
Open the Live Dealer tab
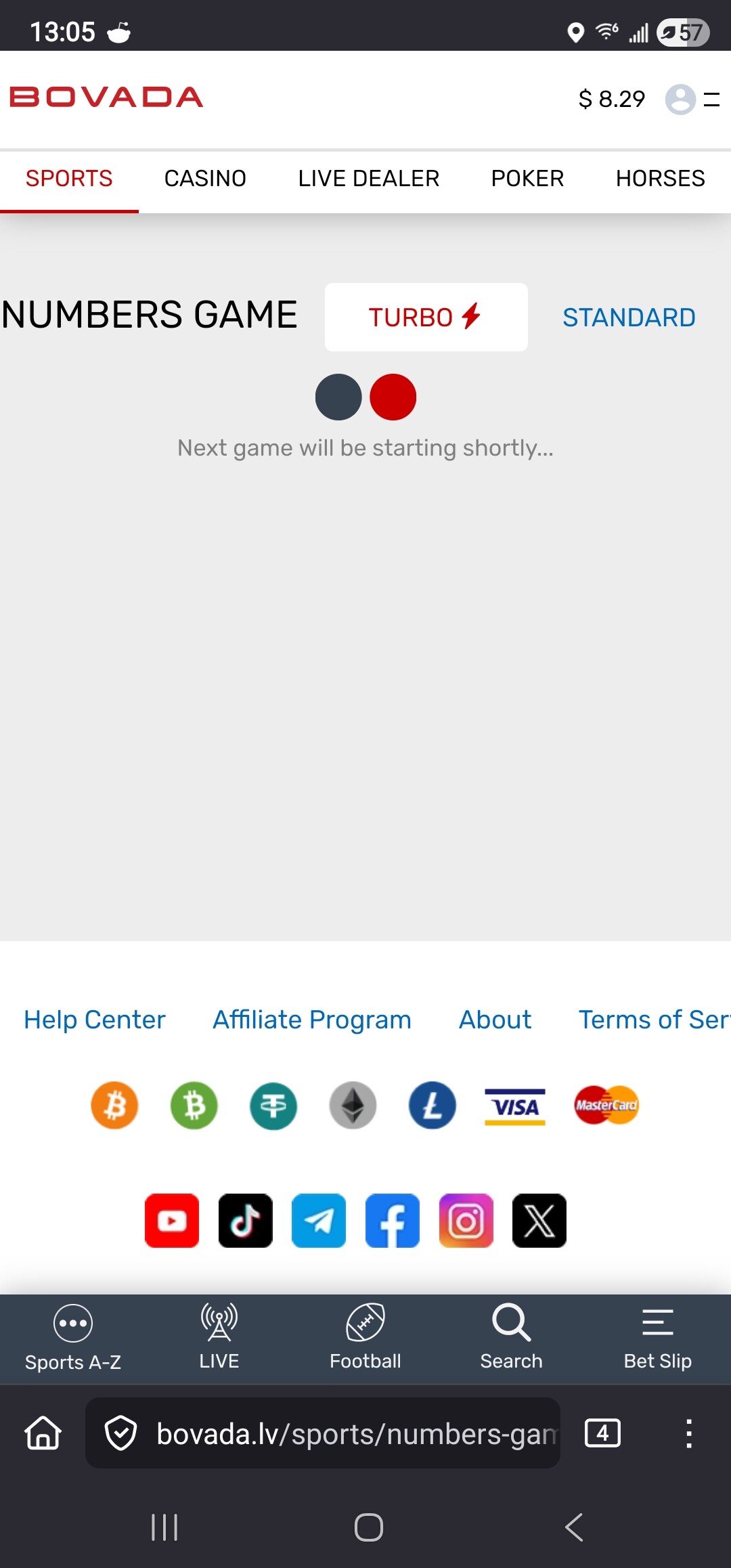[368, 179]
